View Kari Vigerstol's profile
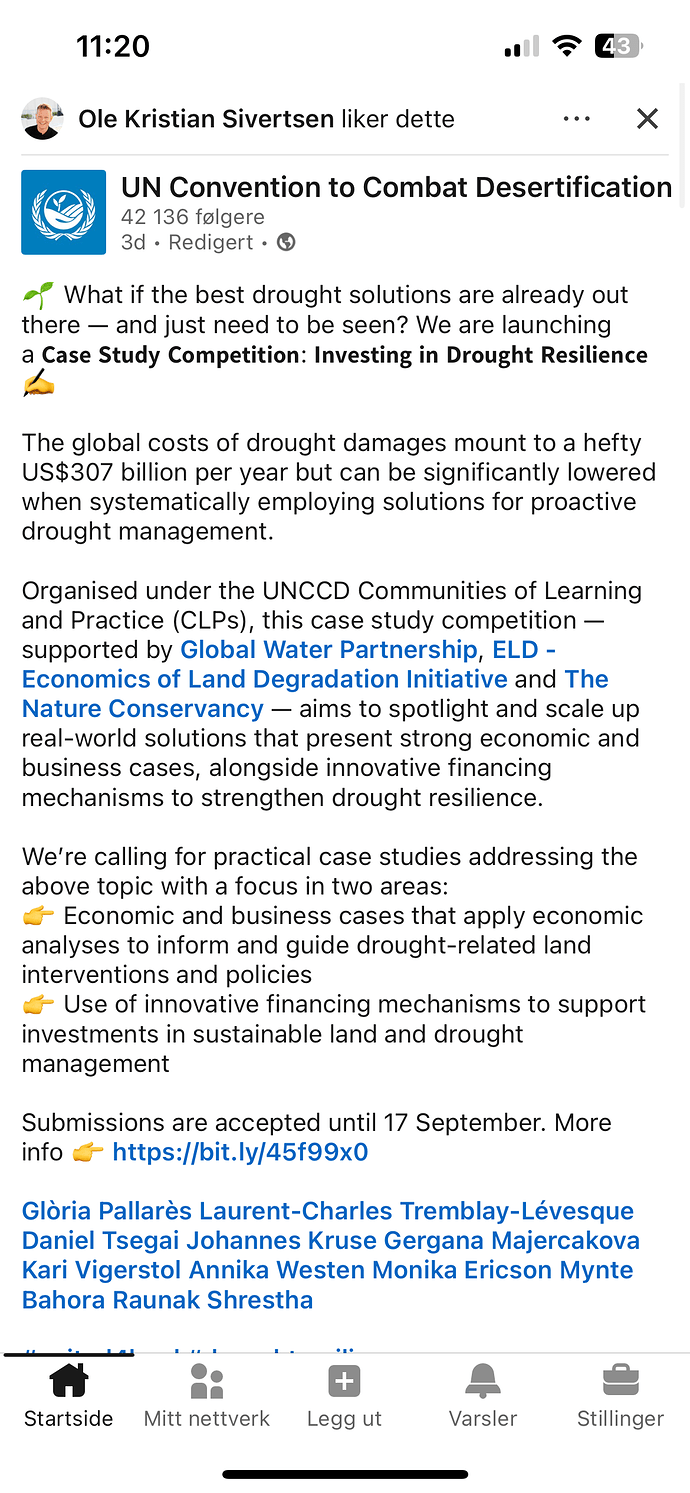690x1493 pixels. click(102, 1270)
